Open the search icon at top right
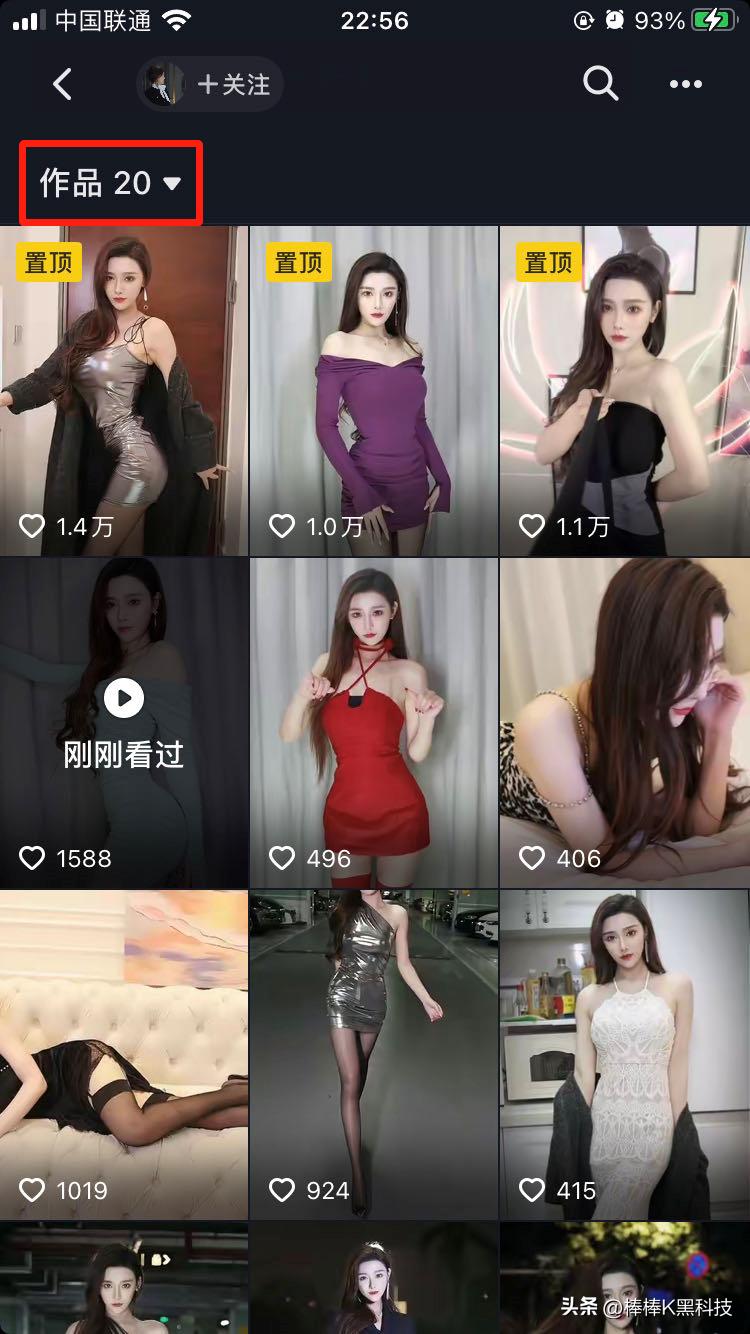The image size is (750, 1334). (x=600, y=84)
